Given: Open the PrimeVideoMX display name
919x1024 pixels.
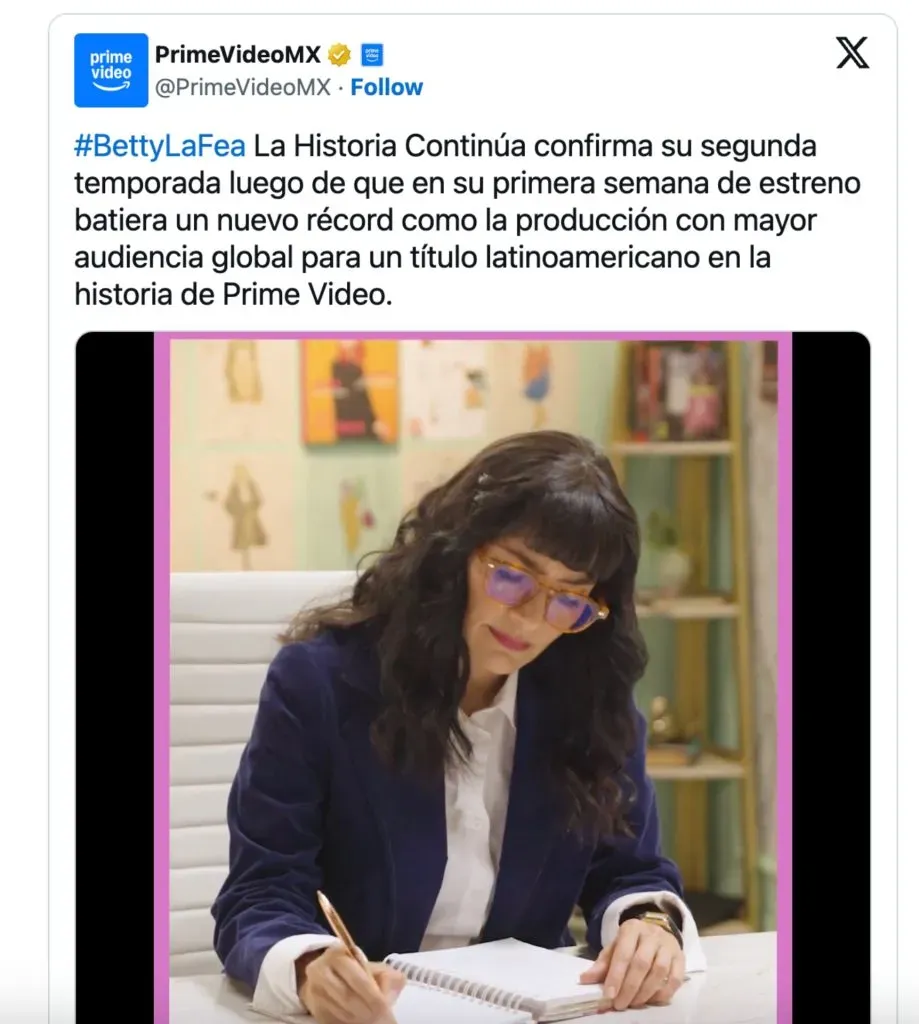Looking at the screenshot, I should (x=238, y=54).
